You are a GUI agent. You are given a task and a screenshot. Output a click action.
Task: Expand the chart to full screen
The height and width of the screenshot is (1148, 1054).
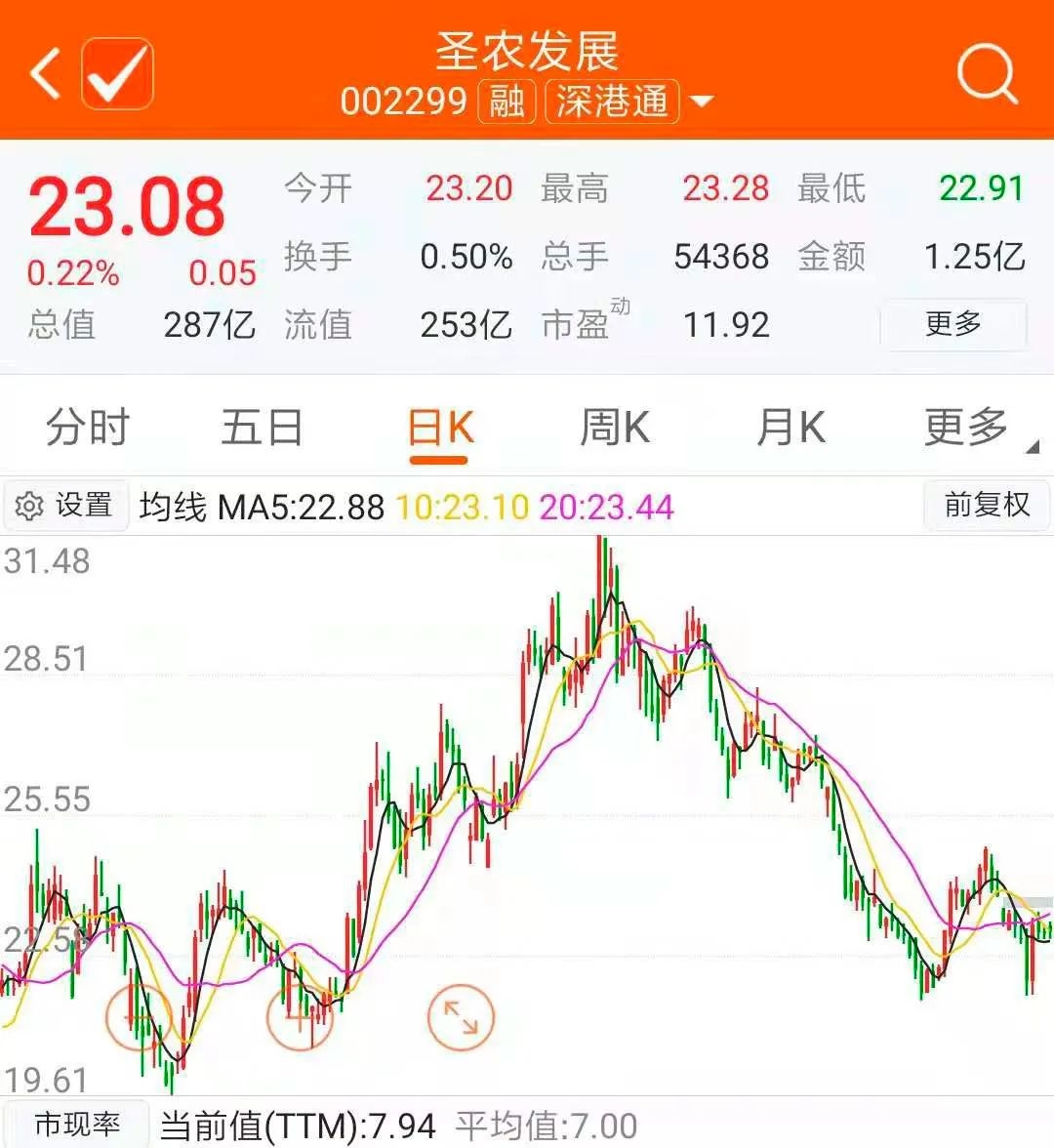(461, 1017)
